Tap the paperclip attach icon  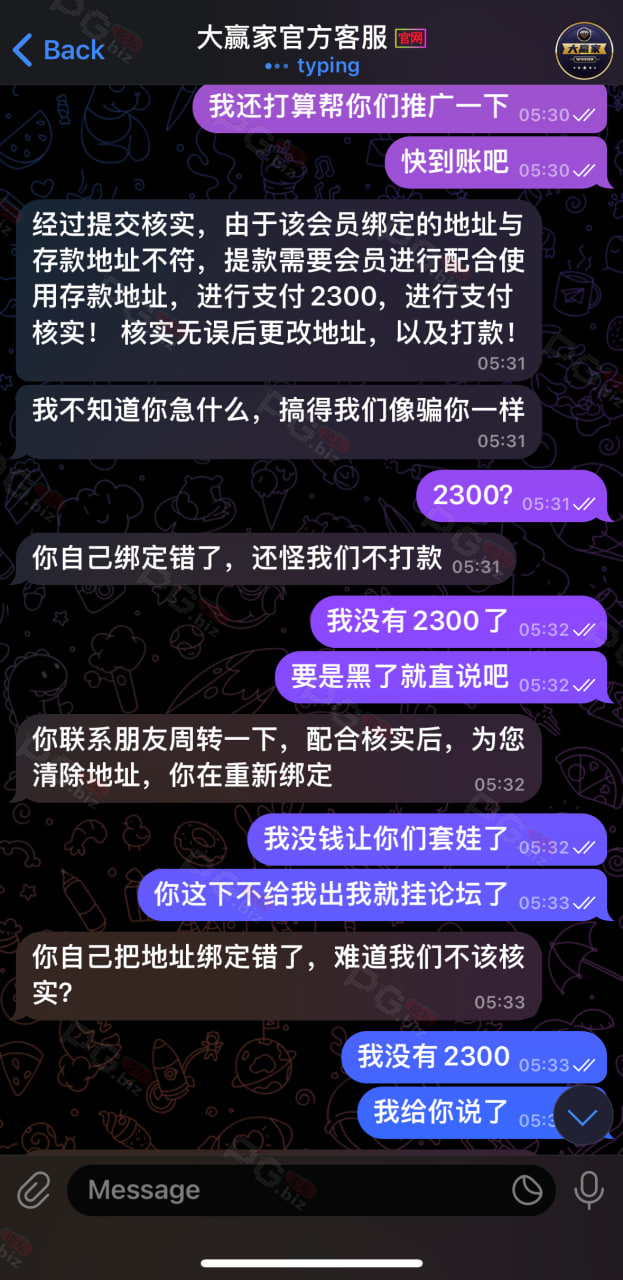(33, 1190)
